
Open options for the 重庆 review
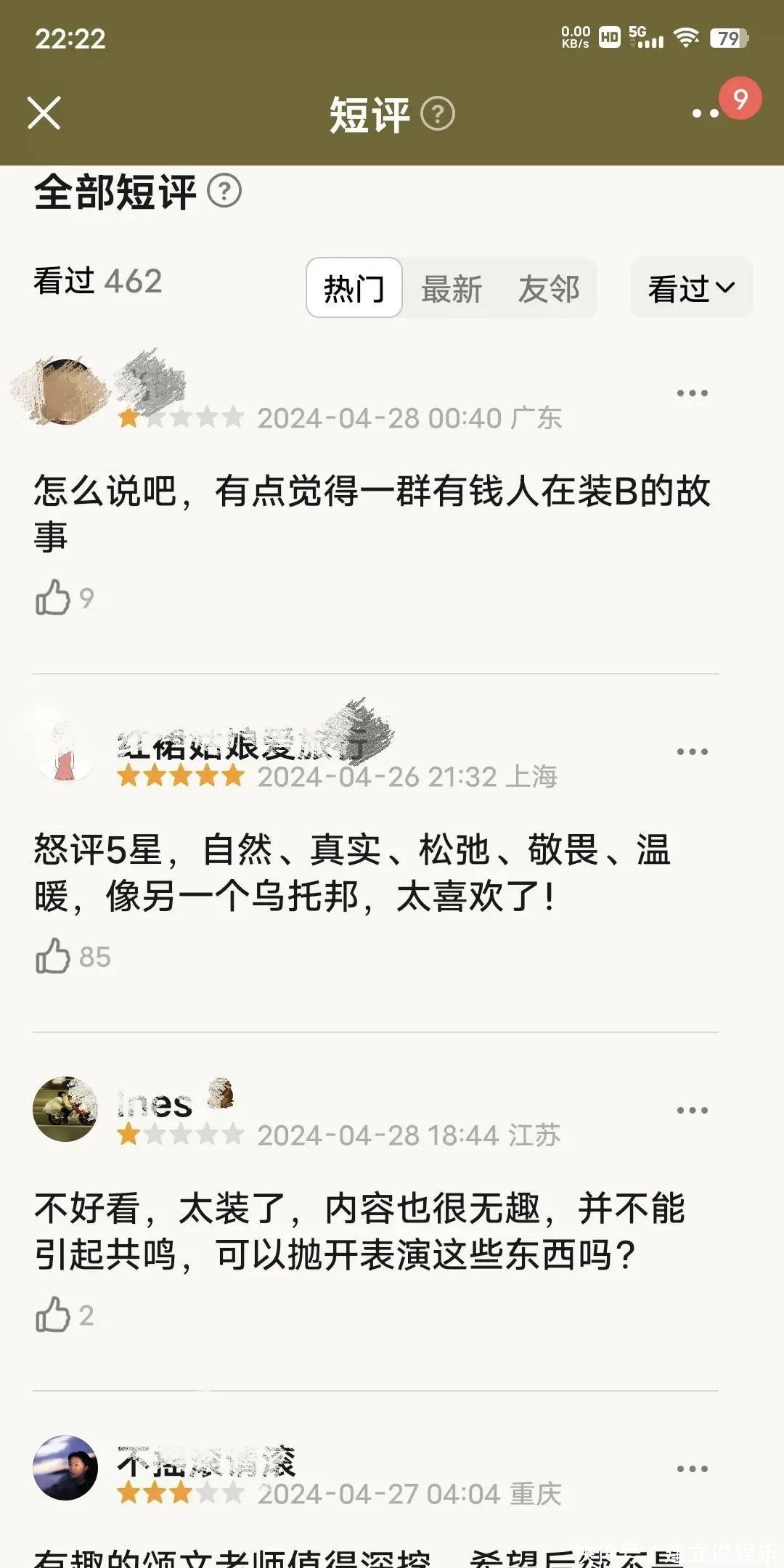coord(692,1469)
